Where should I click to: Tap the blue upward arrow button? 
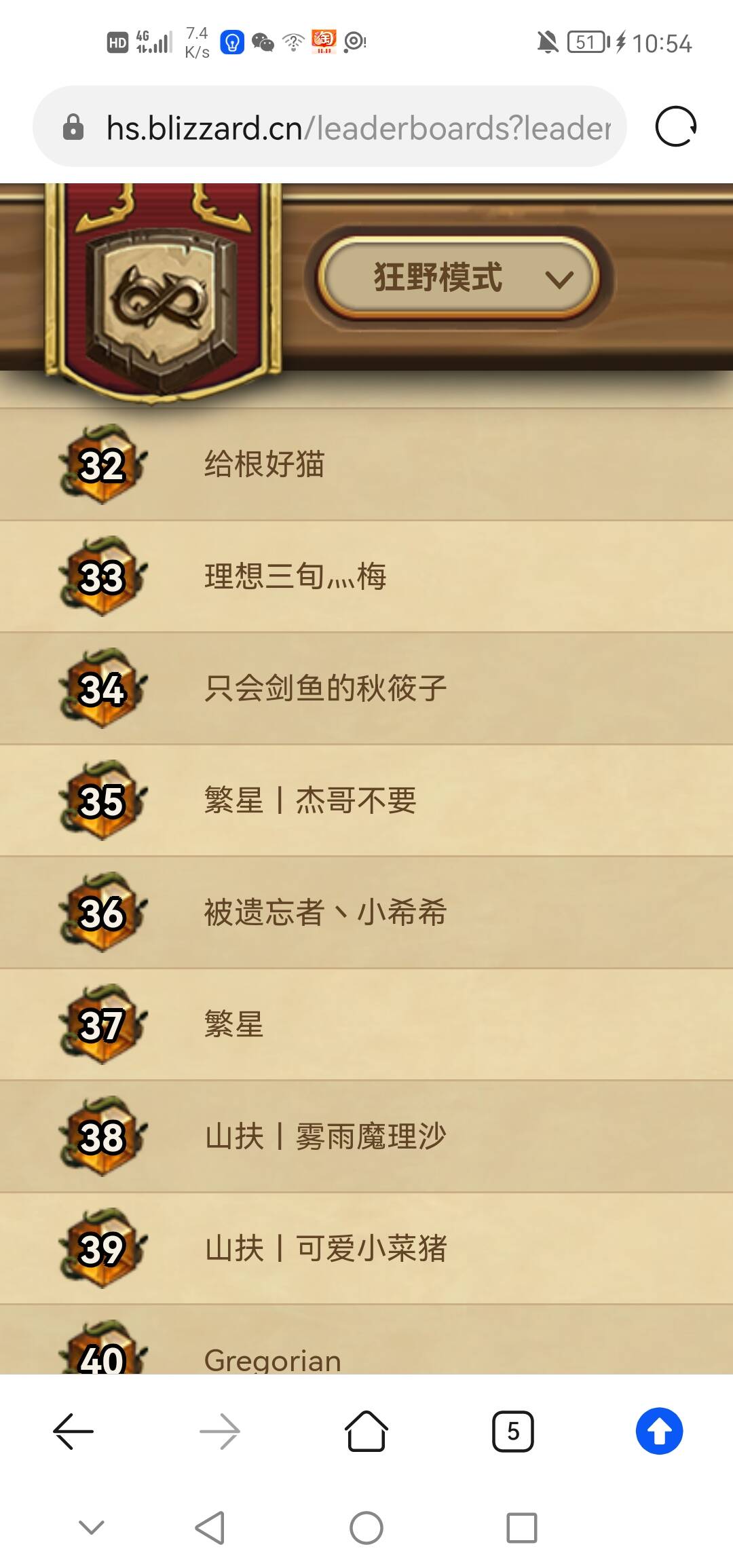659,1431
